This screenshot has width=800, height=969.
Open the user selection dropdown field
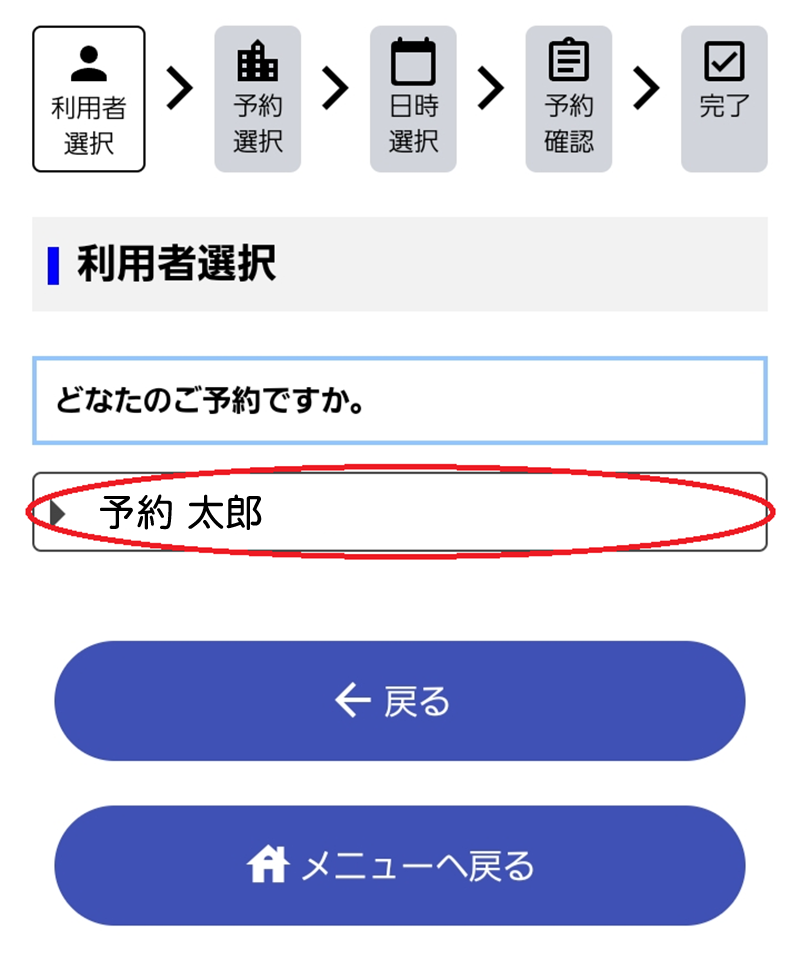(x=400, y=512)
